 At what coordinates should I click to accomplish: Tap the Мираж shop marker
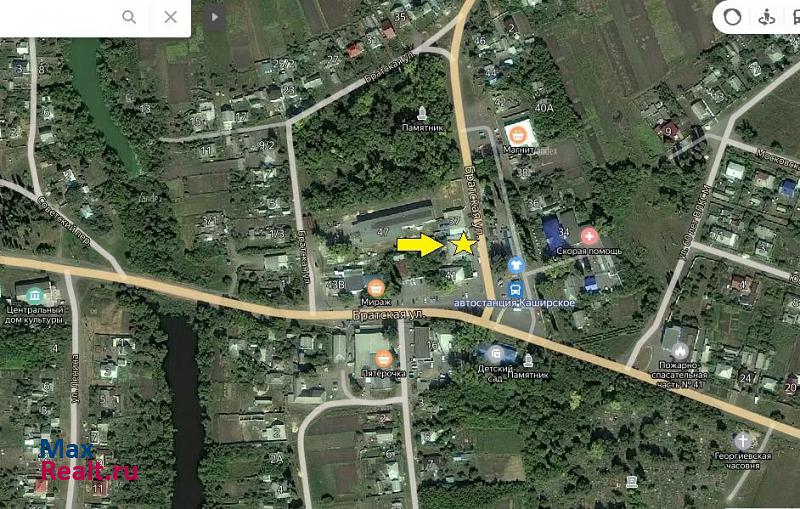click(377, 289)
